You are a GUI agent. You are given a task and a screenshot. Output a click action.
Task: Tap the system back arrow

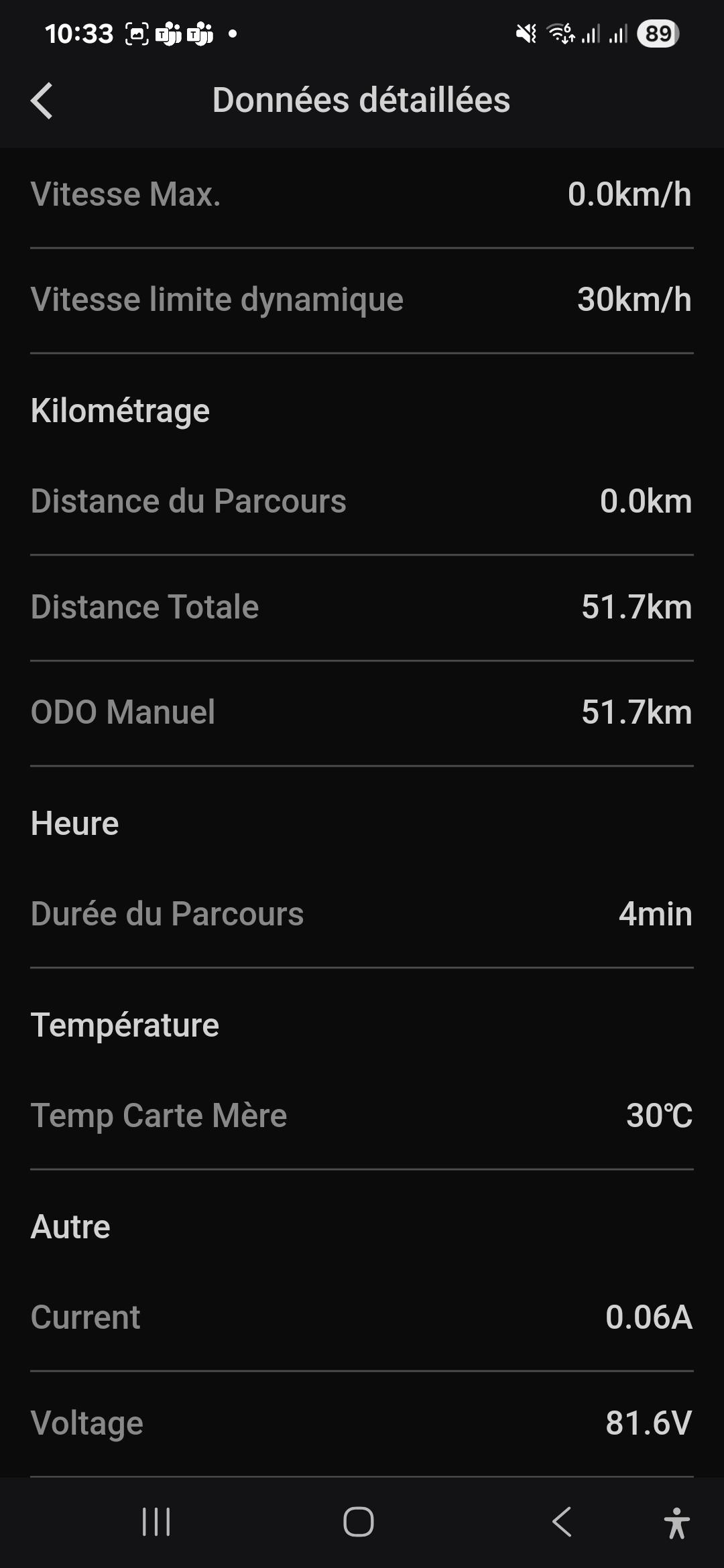[562, 1522]
